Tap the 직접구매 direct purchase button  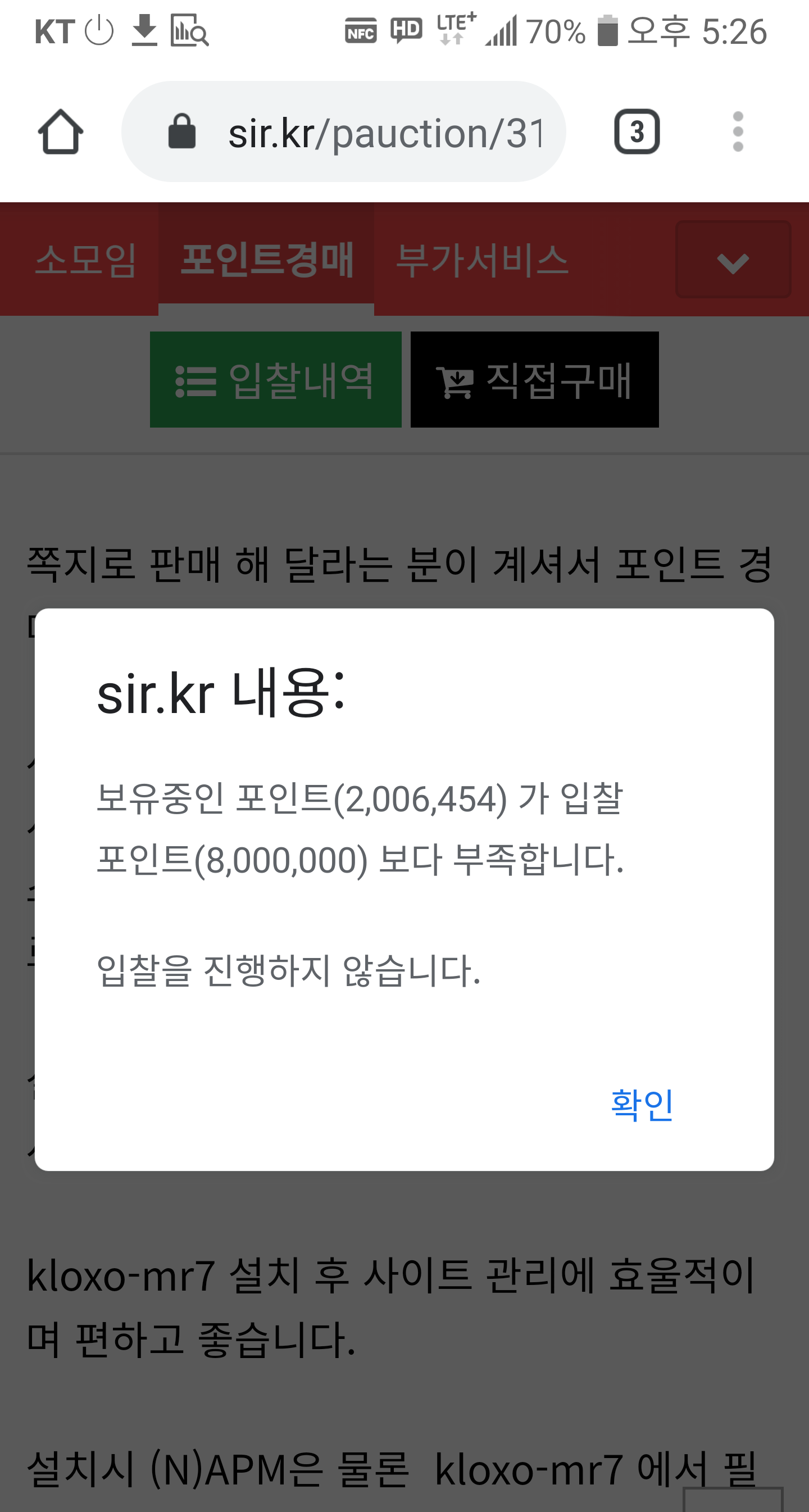pyautogui.click(x=534, y=380)
